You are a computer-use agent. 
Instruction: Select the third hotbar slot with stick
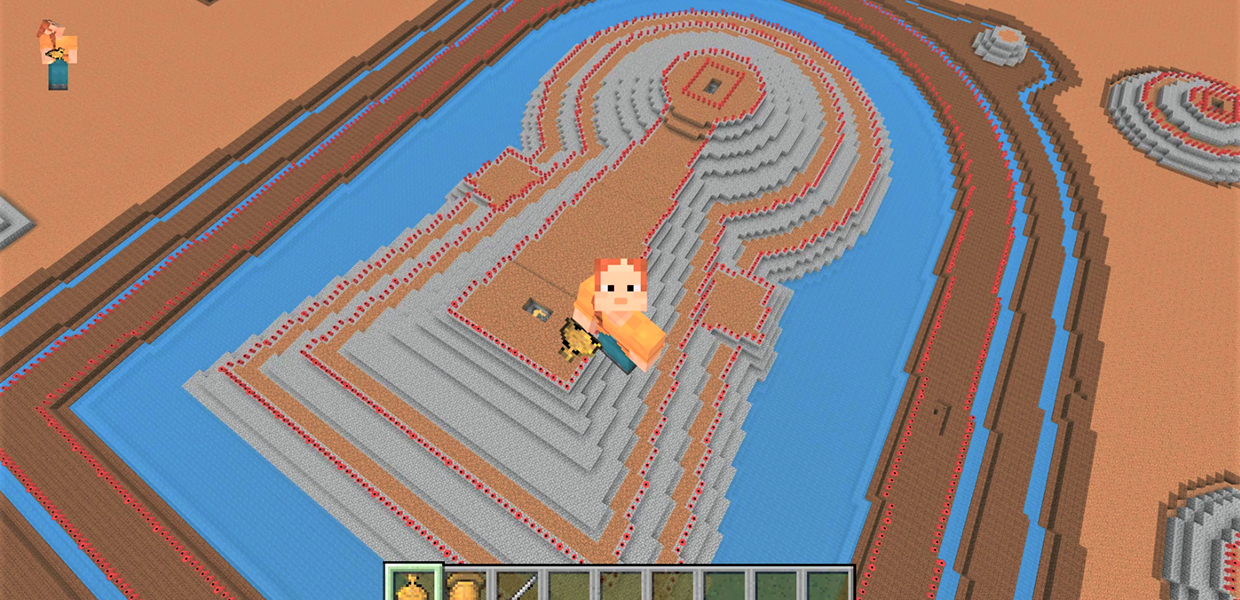coord(517,586)
